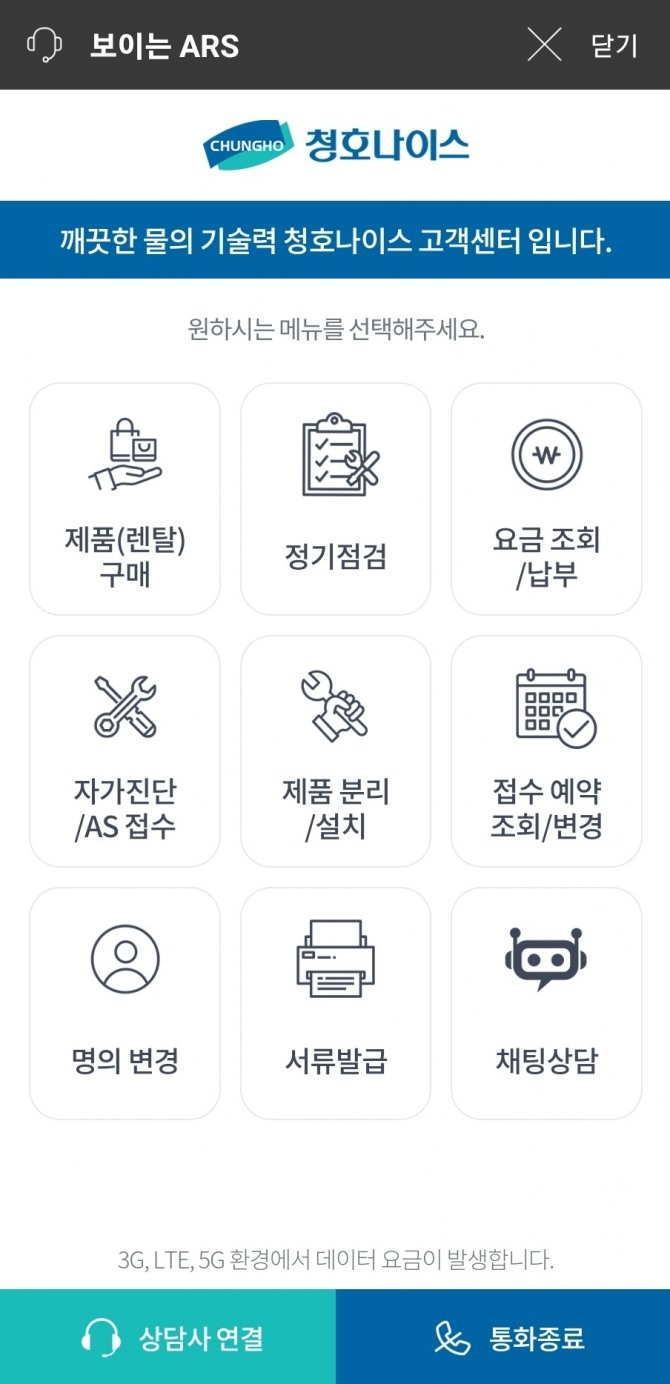Connect to an agent via 상담사 연결
Screen dimensions: 670x1384
(x=168, y=1337)
